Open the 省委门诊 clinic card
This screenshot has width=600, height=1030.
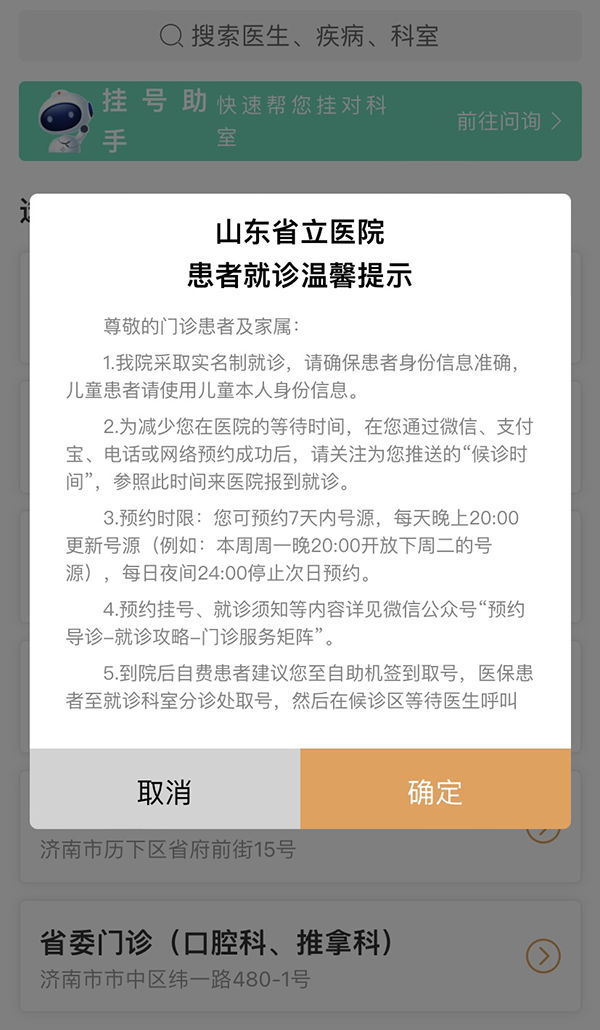click(300, 956)
